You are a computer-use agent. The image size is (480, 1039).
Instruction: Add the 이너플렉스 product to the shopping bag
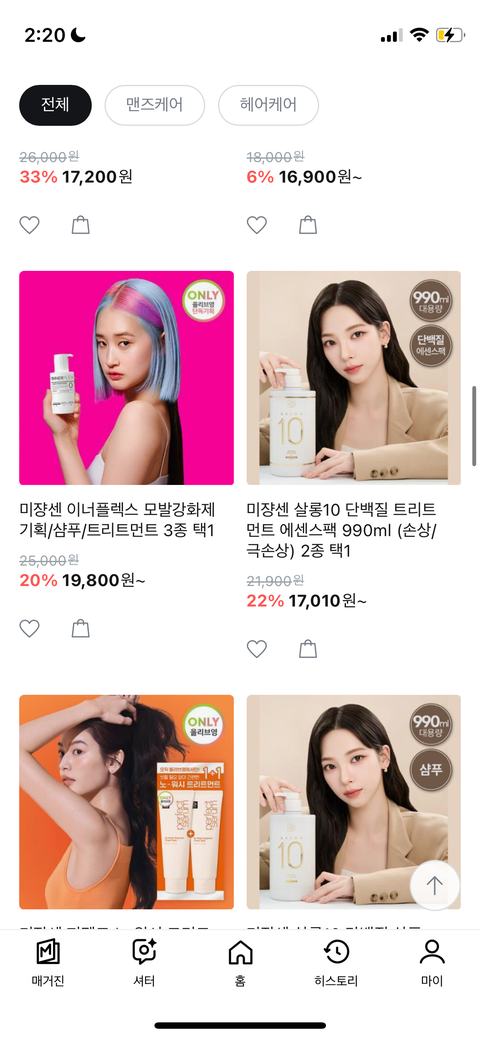click(80, 628)
